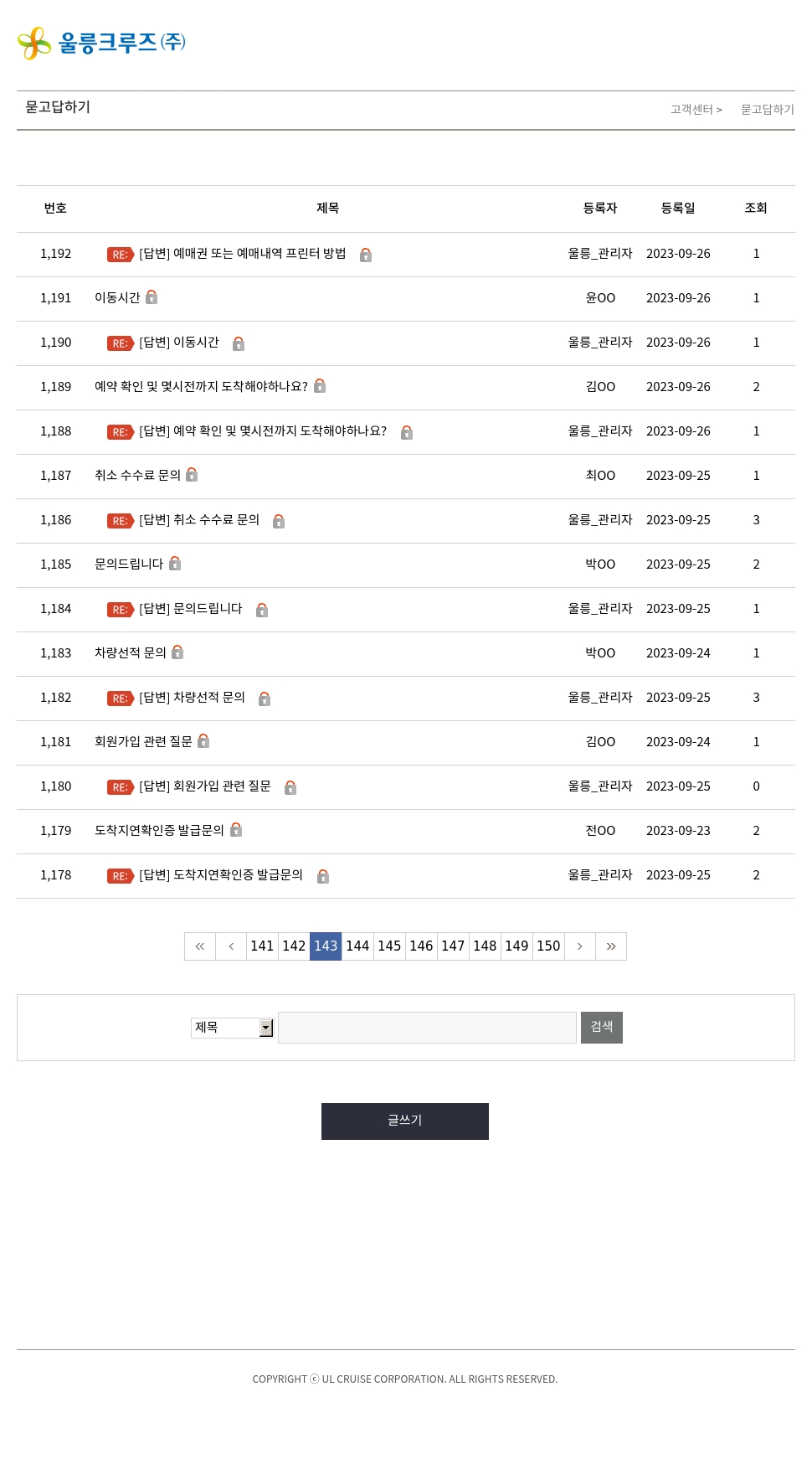Open post 취소 수수료 문의 by 최OO
This screenshot has height=1459, width=812.
point(137,476)
